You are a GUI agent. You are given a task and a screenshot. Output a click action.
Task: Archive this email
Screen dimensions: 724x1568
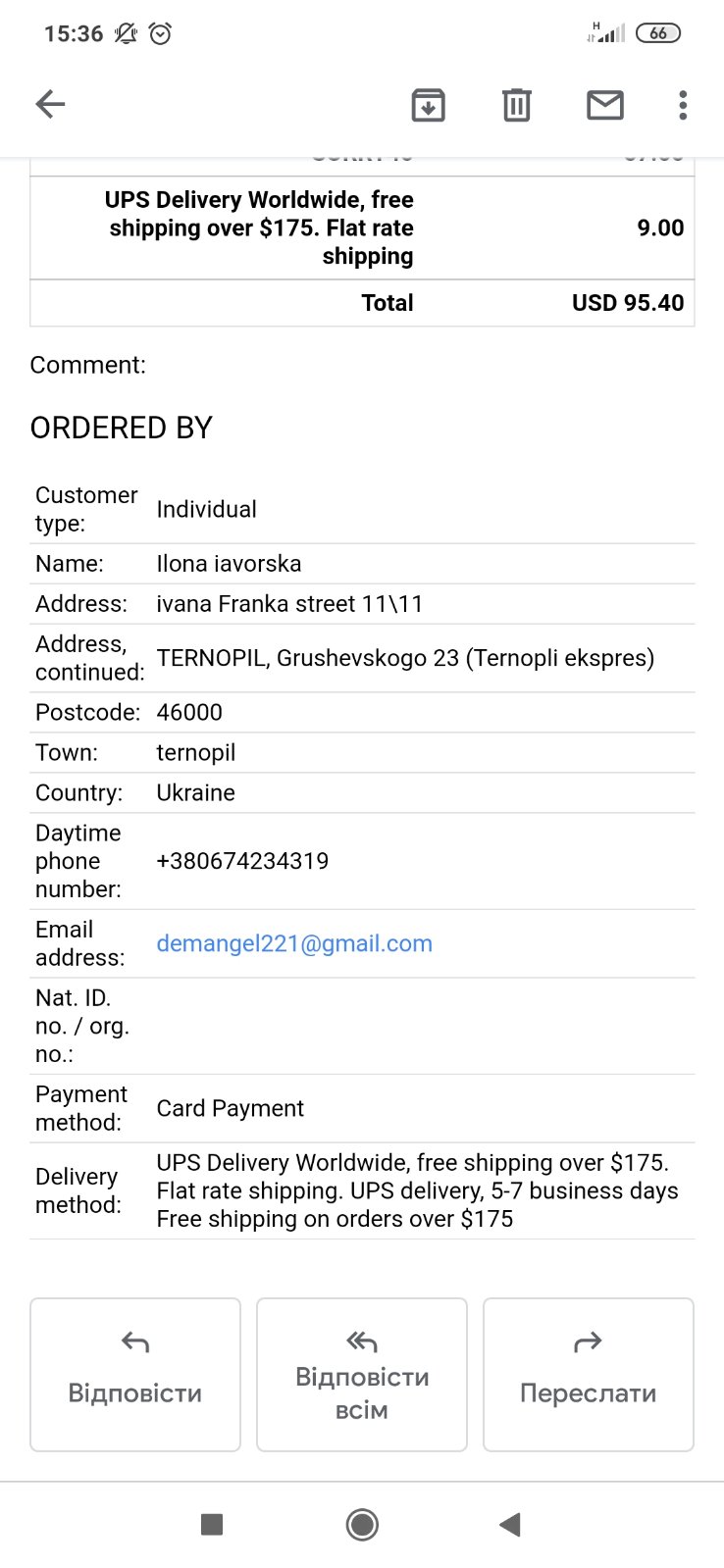click(428, 105)
